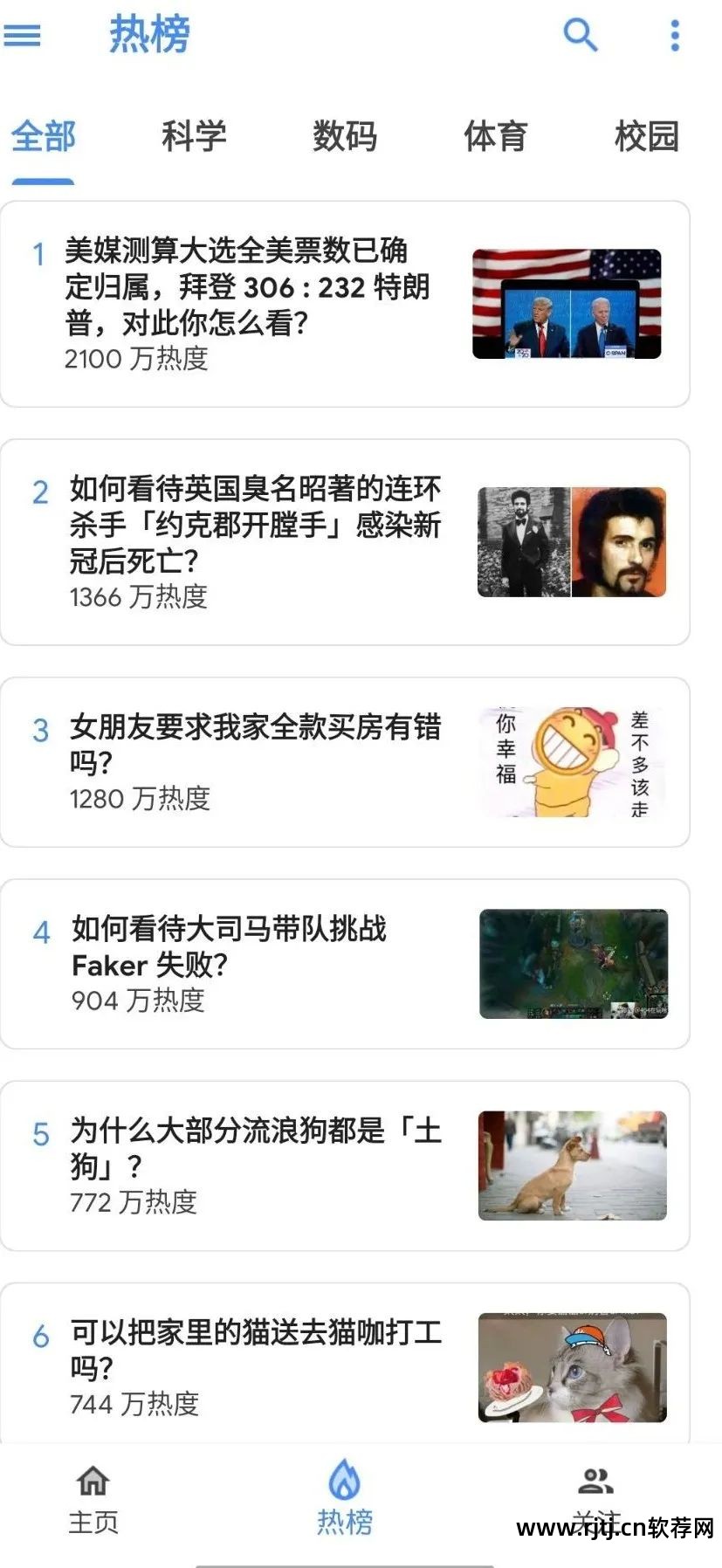Select the currently active 全部 tab
722x1568 pixels.
pyautogui.click(x=42, y=137)
